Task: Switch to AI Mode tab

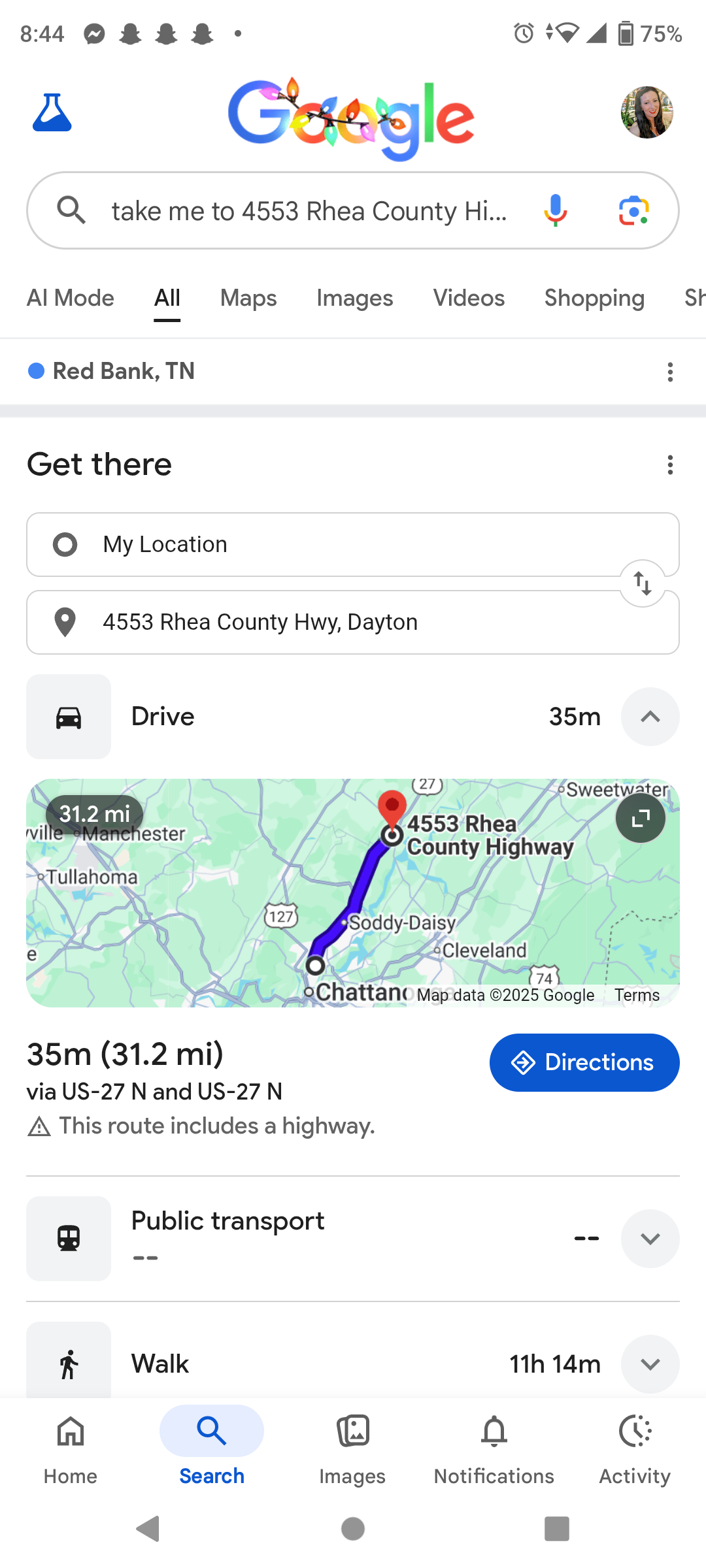Action: click(71, 298)
